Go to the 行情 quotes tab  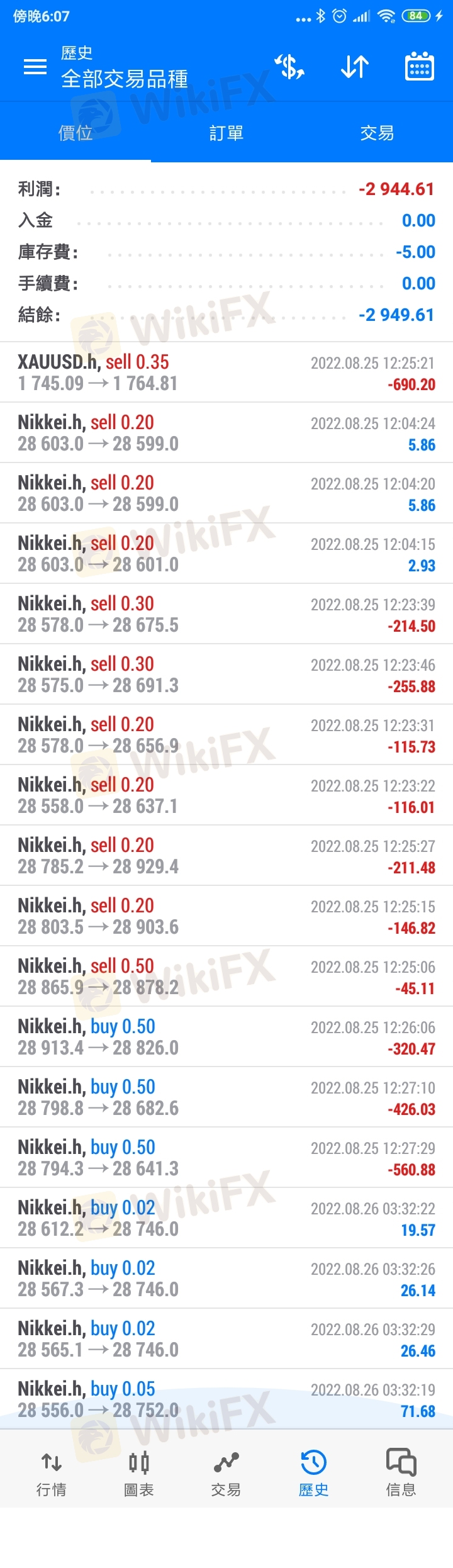(x=52, y=1471)
